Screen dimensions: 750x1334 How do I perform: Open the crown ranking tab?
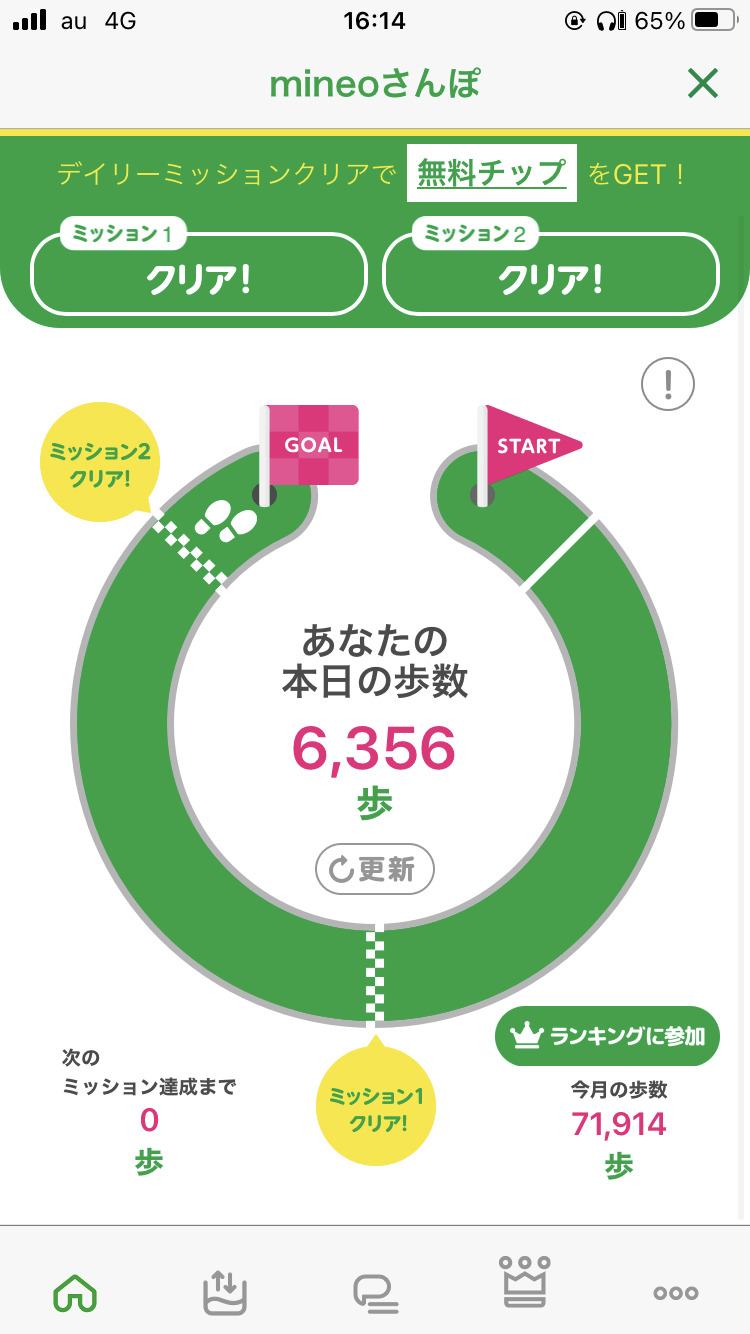click(526, 1282)
